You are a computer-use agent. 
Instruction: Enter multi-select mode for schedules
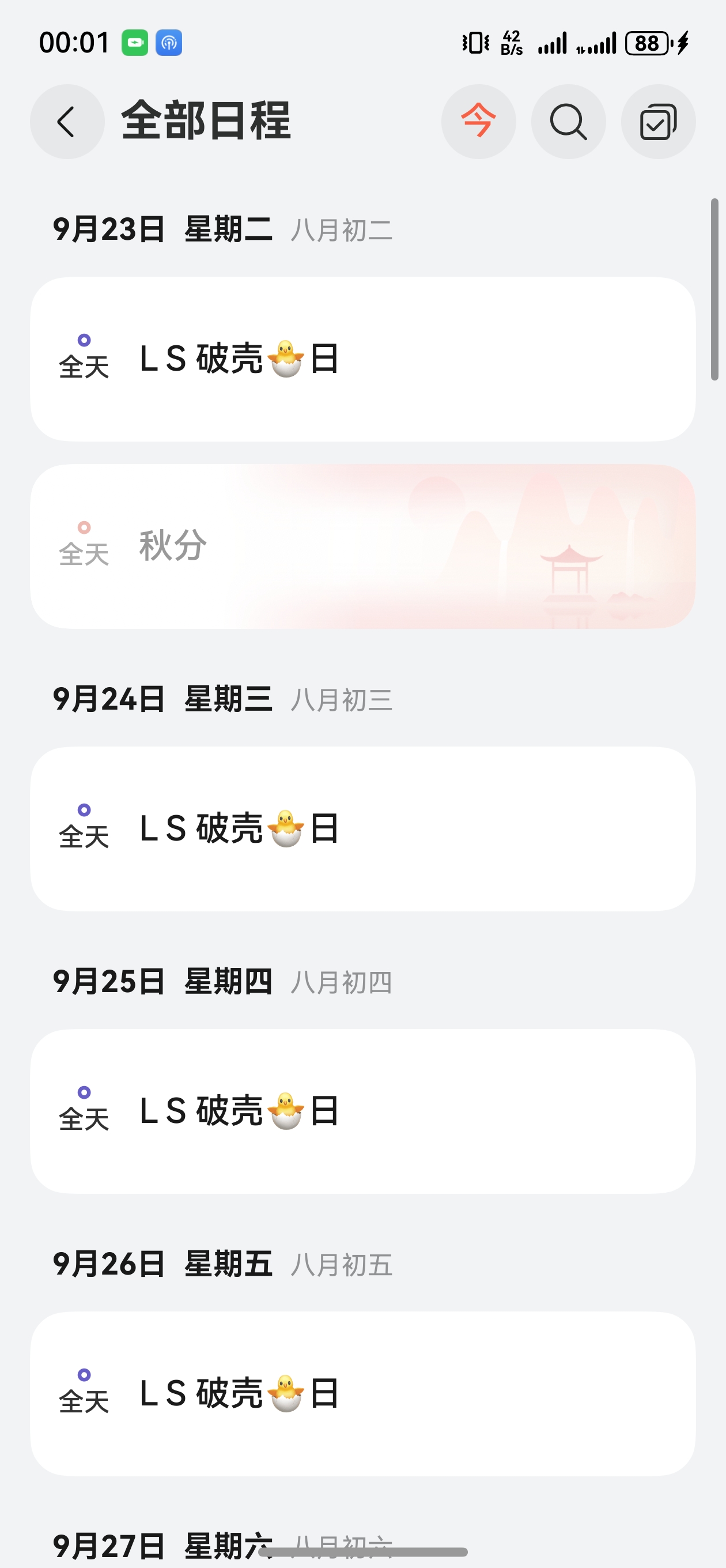click(658, 122)
